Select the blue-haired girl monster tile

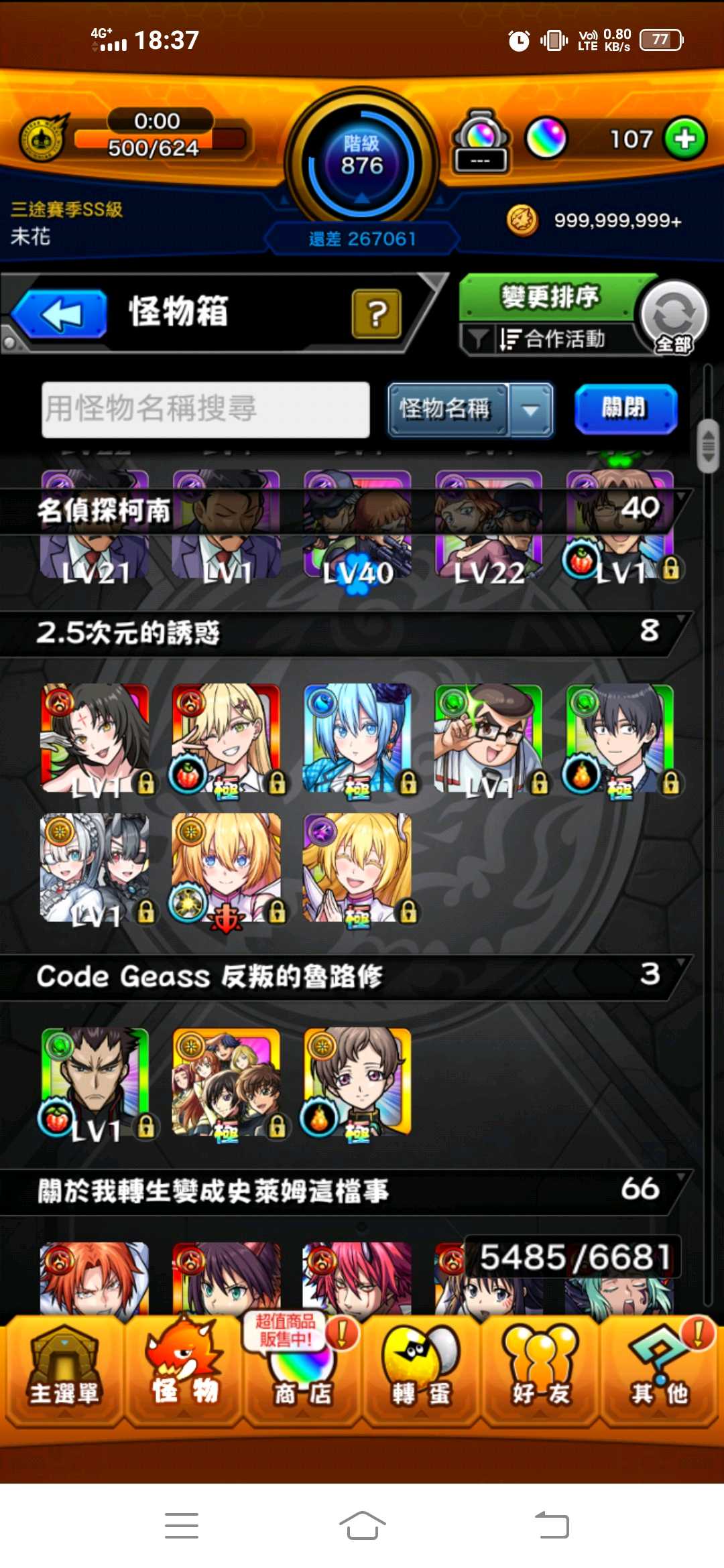point(357,737)
